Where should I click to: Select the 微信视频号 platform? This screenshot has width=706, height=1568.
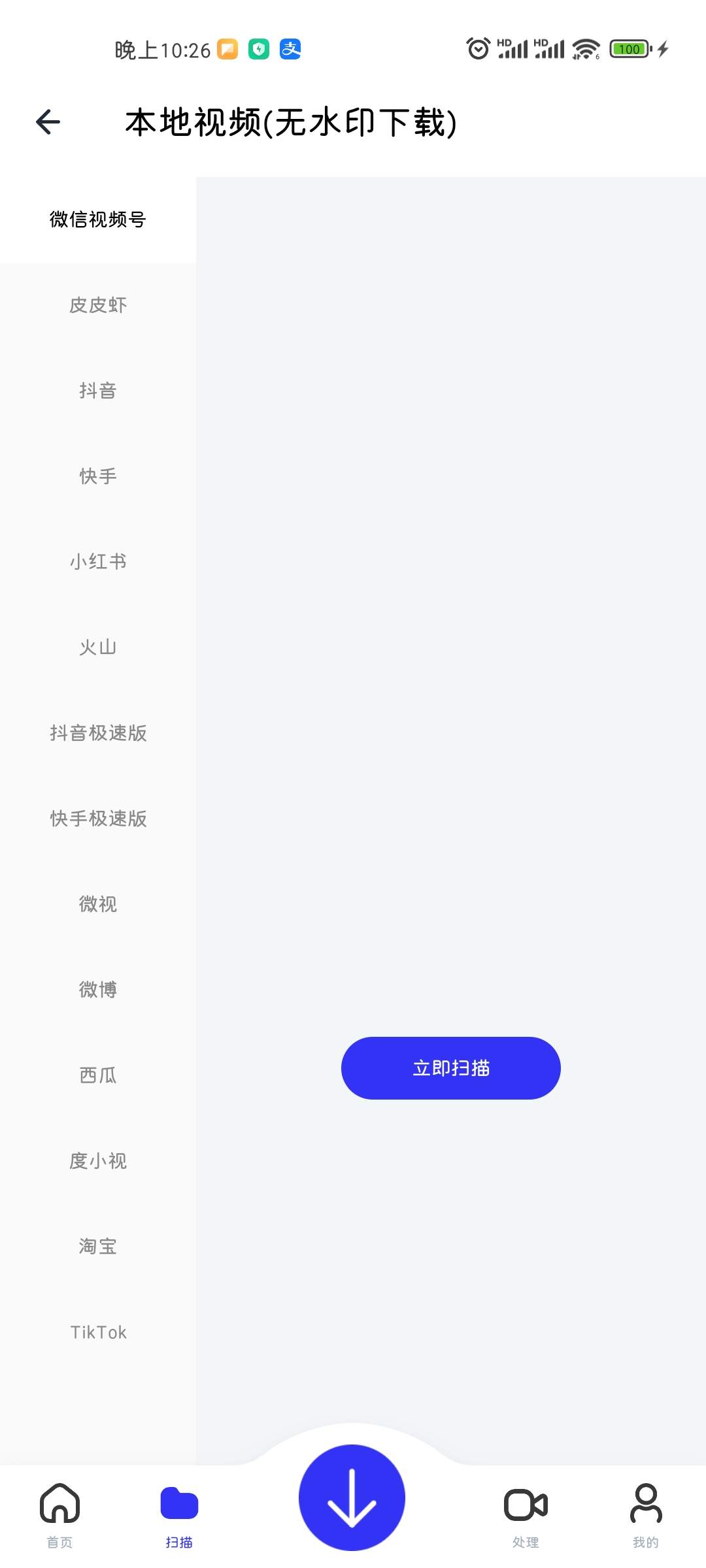[98, 220]
